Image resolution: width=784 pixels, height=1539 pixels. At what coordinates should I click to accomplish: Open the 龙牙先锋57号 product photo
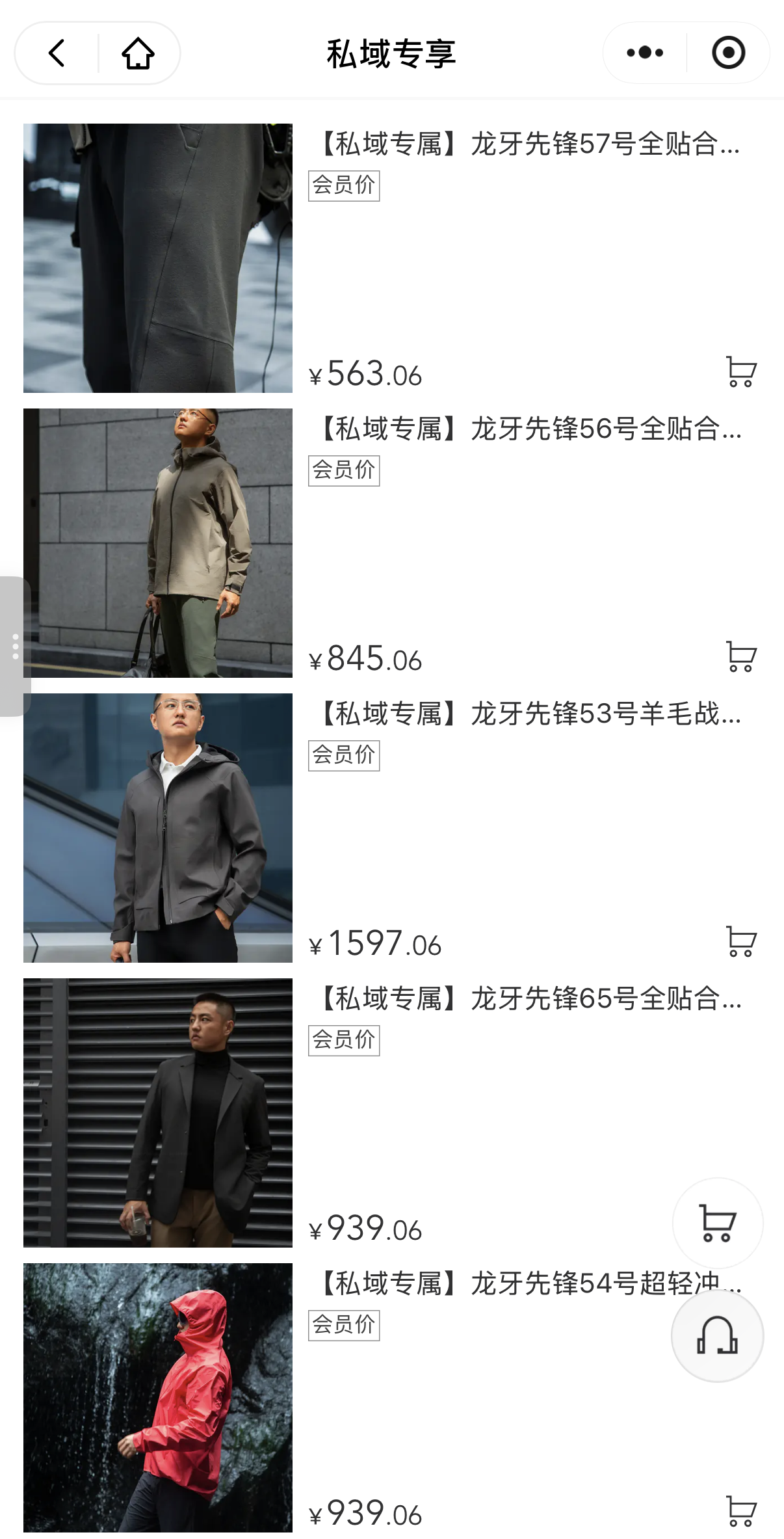[x=158, y=258]
